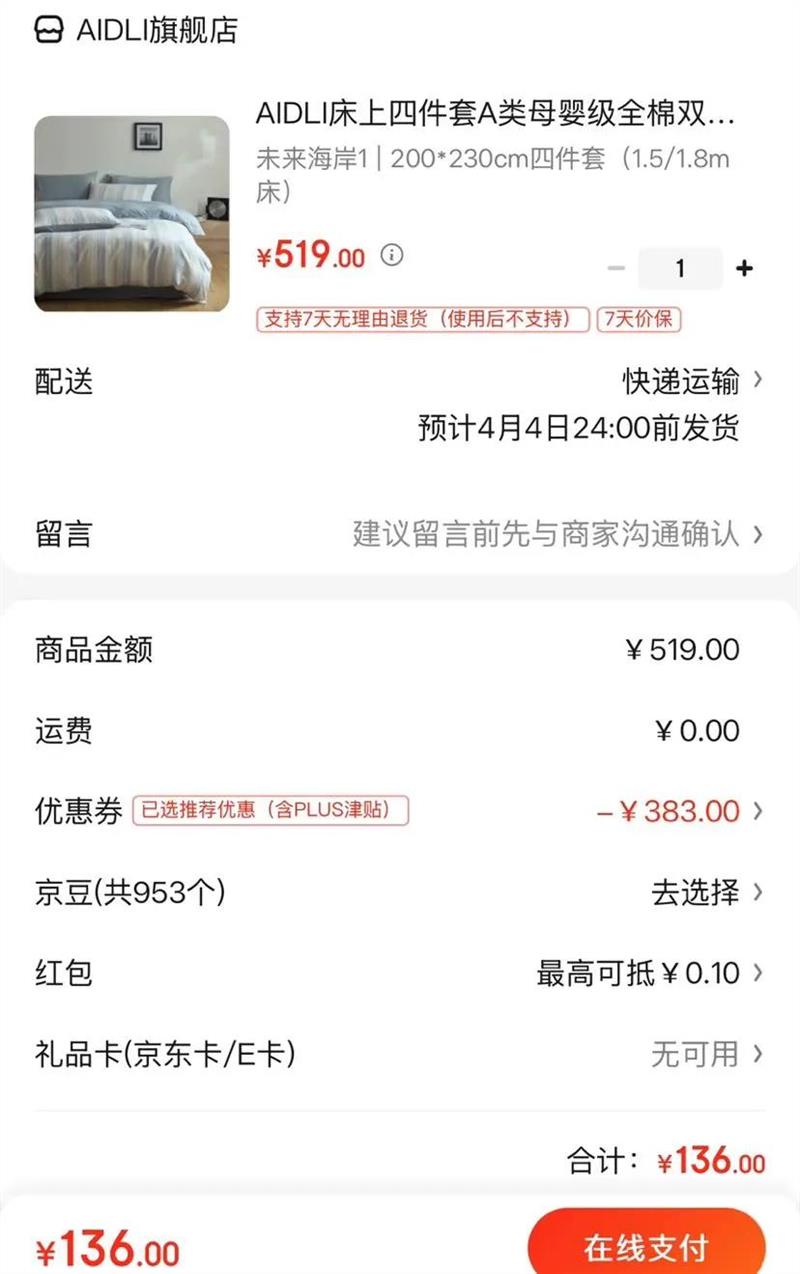This screenshot has height=1274, width=800.
Task: Decrease quantity with the minus button
Action: pyautogui.click(x=616, y=268)
